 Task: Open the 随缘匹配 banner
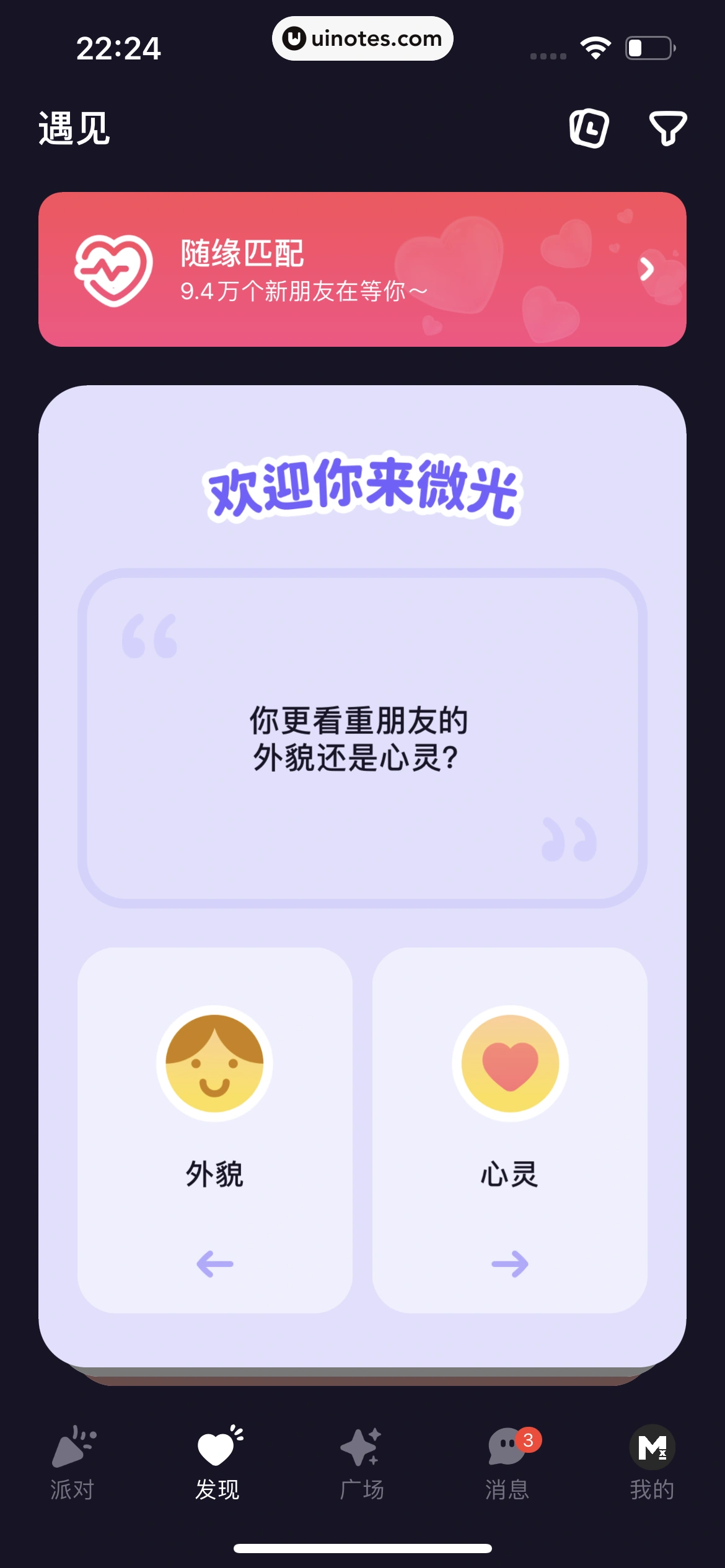coord(362,269)
